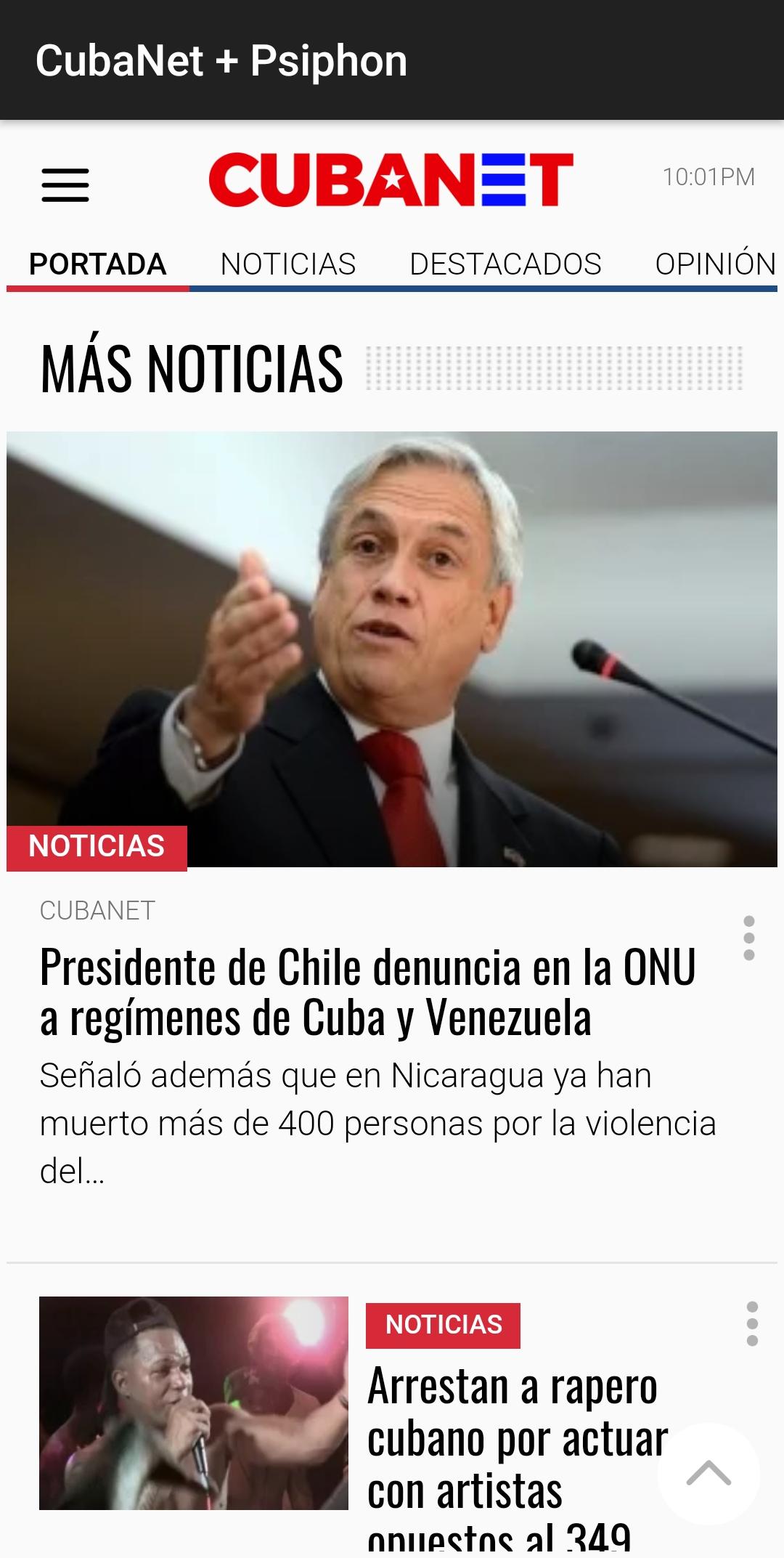Open the DESTACADOS section

(x=506, y=264)
